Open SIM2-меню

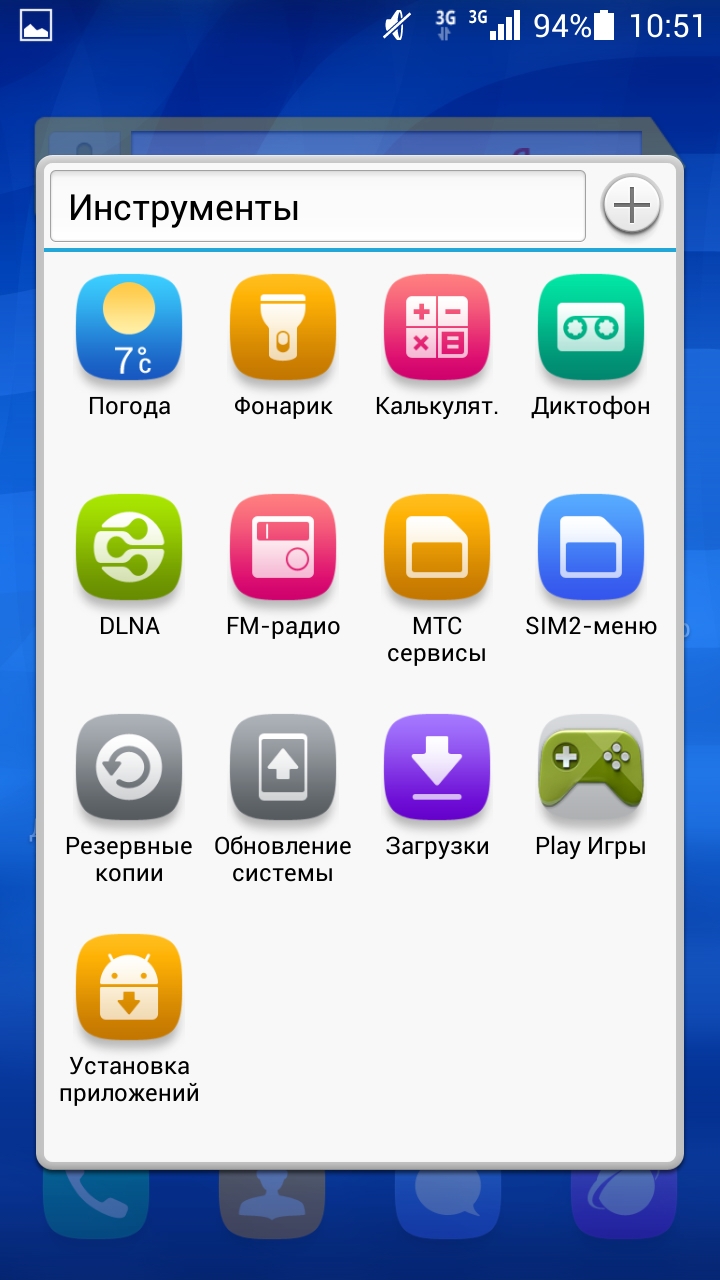591,547
